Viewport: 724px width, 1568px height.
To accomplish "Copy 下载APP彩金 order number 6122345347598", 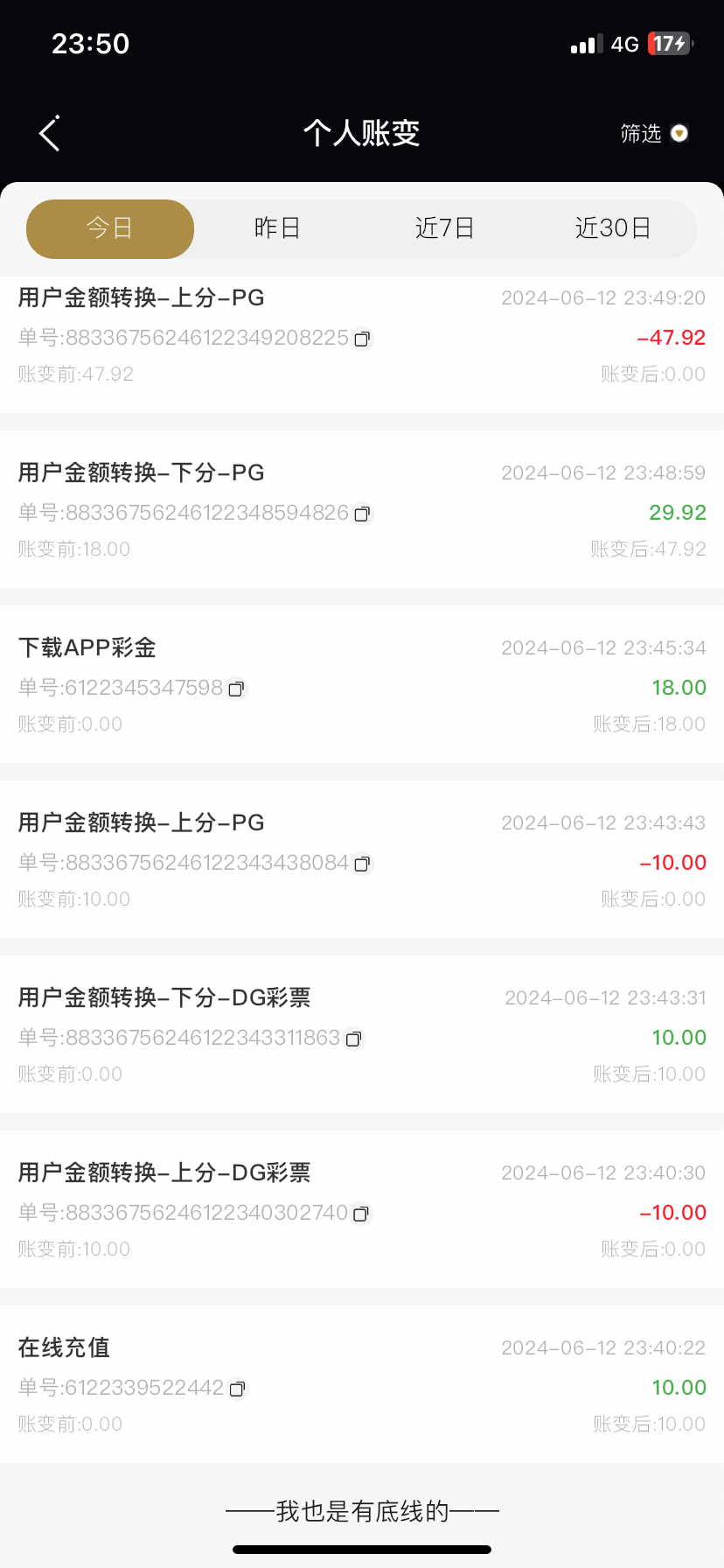I will point(236,689).
